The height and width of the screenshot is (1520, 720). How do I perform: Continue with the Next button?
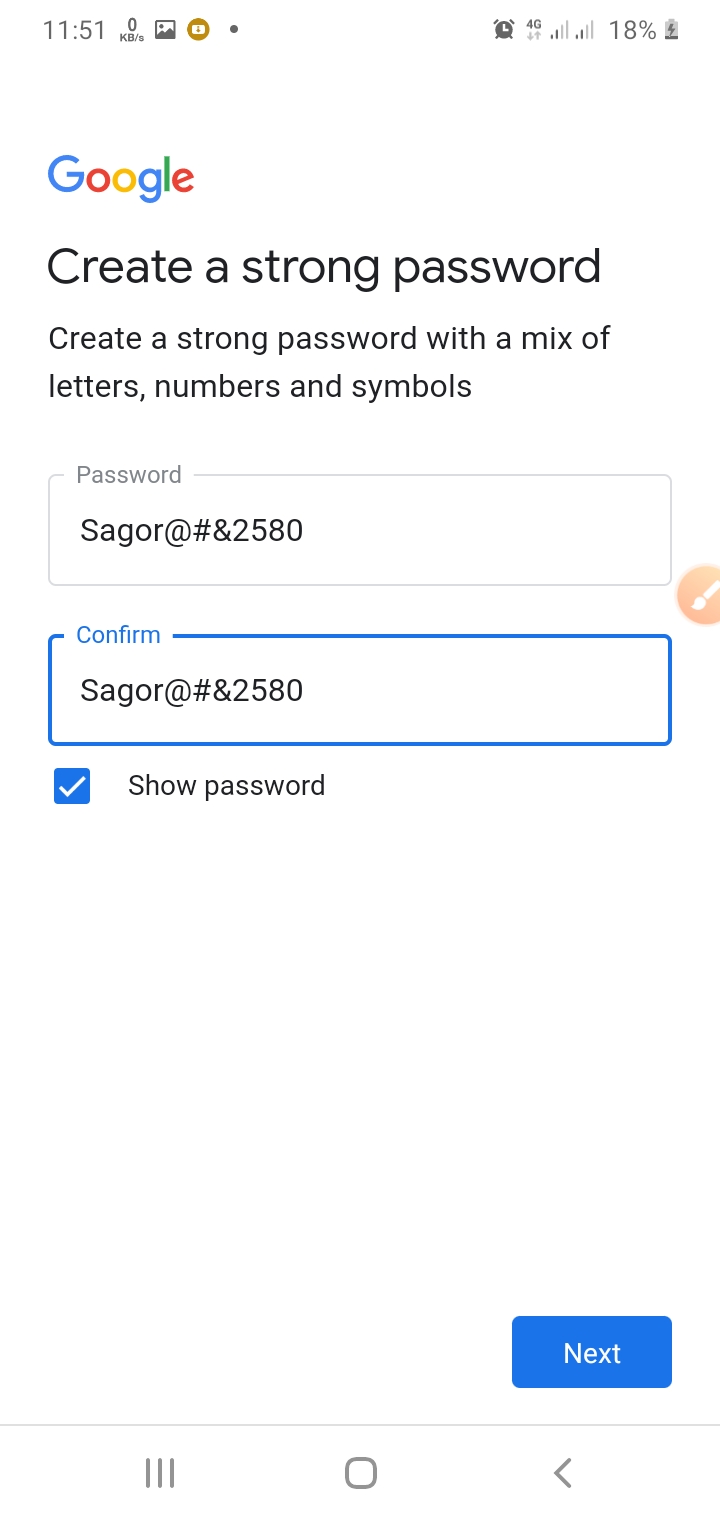591,1352
